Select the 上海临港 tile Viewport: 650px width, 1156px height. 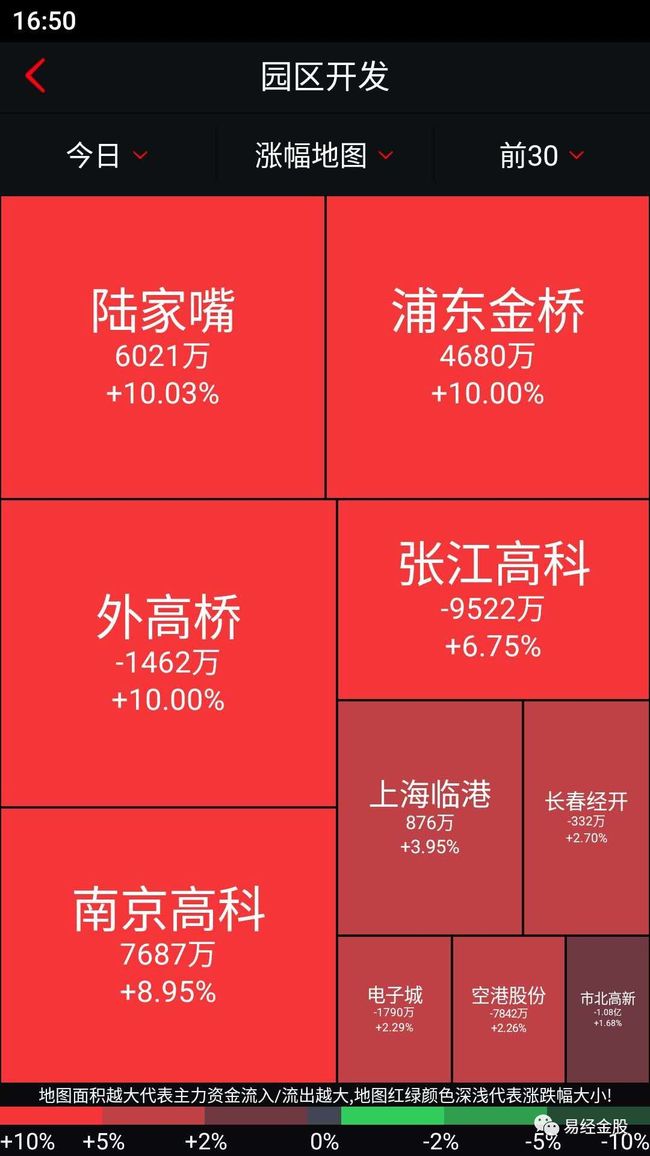(430, 818)
